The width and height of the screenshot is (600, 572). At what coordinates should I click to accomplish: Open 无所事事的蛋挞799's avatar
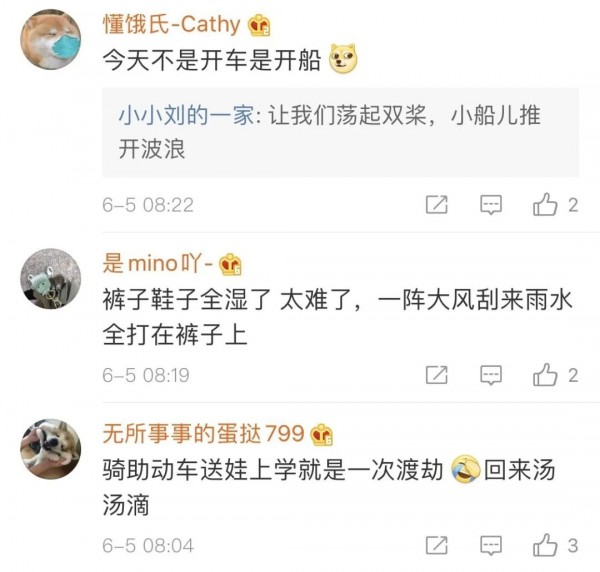(x=50, y=448)
